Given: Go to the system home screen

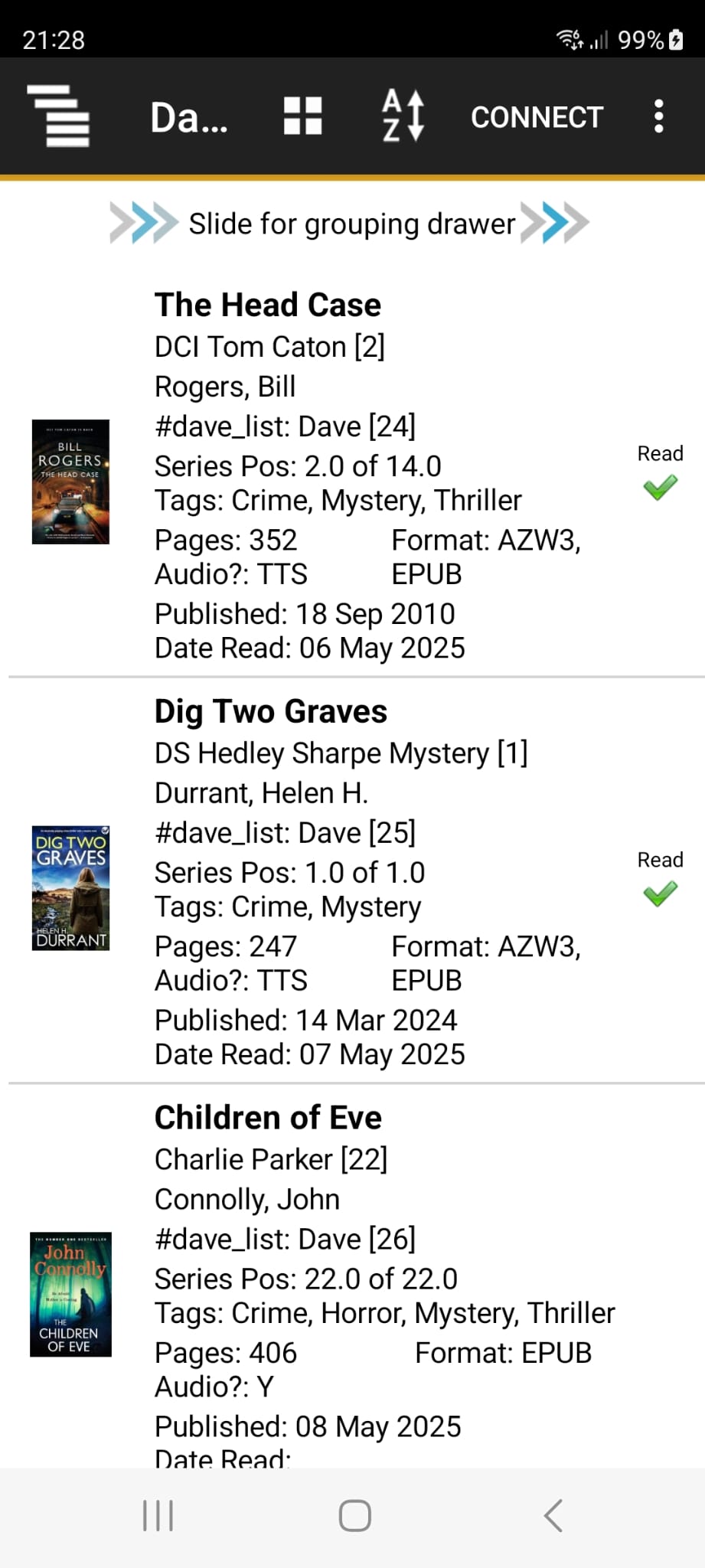Looking at the screenshot, I should pyautogui.click(x=354, y=1515).
